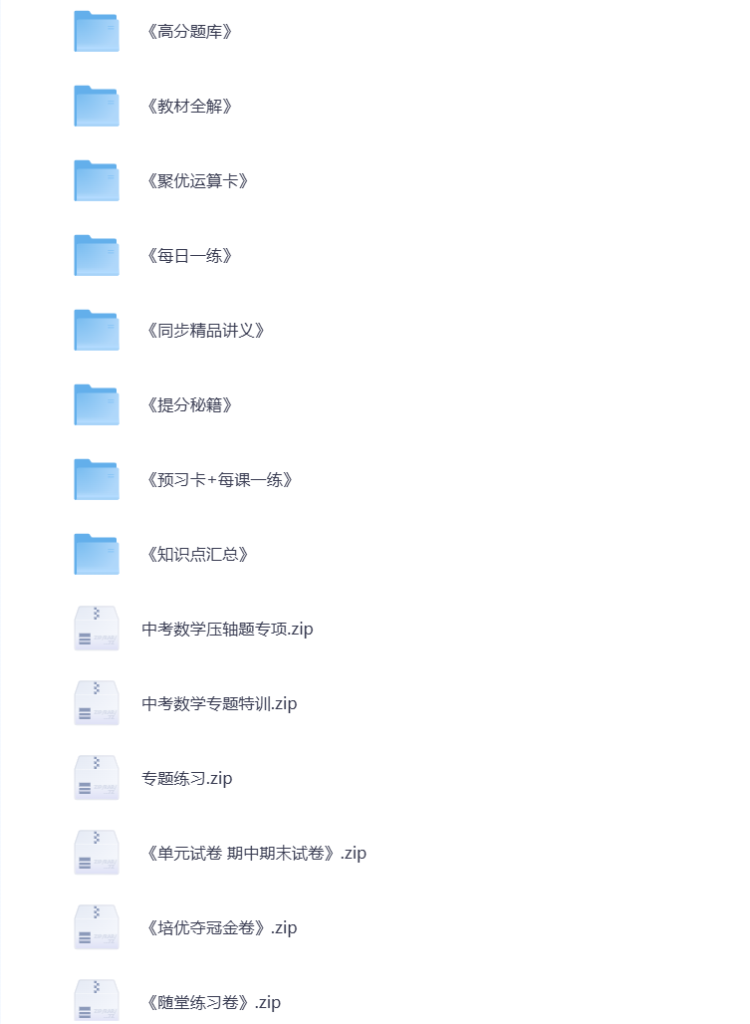The height and width of the screenshot is (1024, 750).
Task: Open the 《同步精品讲义》 folder icon
Action: pos(96,330)
